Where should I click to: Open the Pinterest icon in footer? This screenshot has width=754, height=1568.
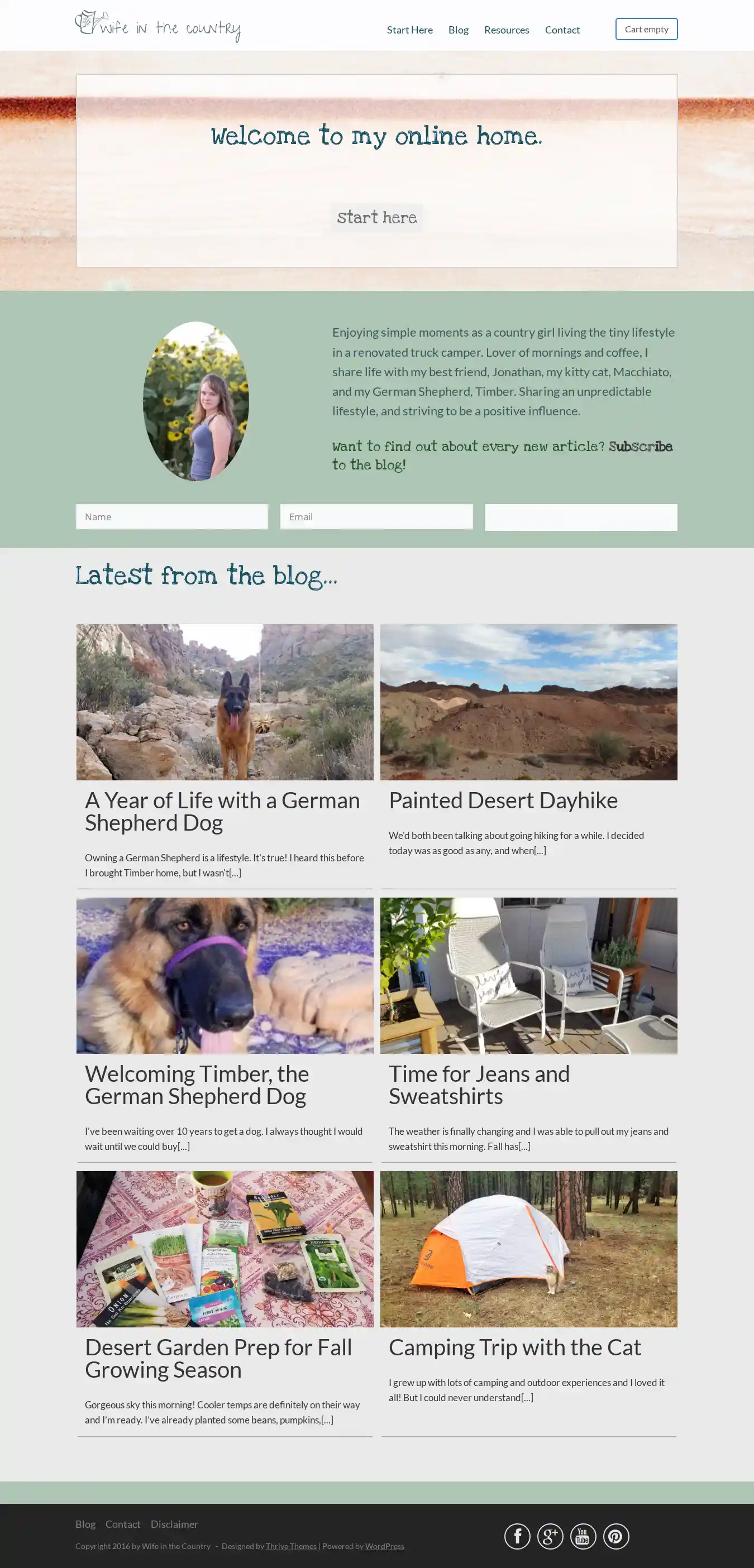tap(615, 1536)
